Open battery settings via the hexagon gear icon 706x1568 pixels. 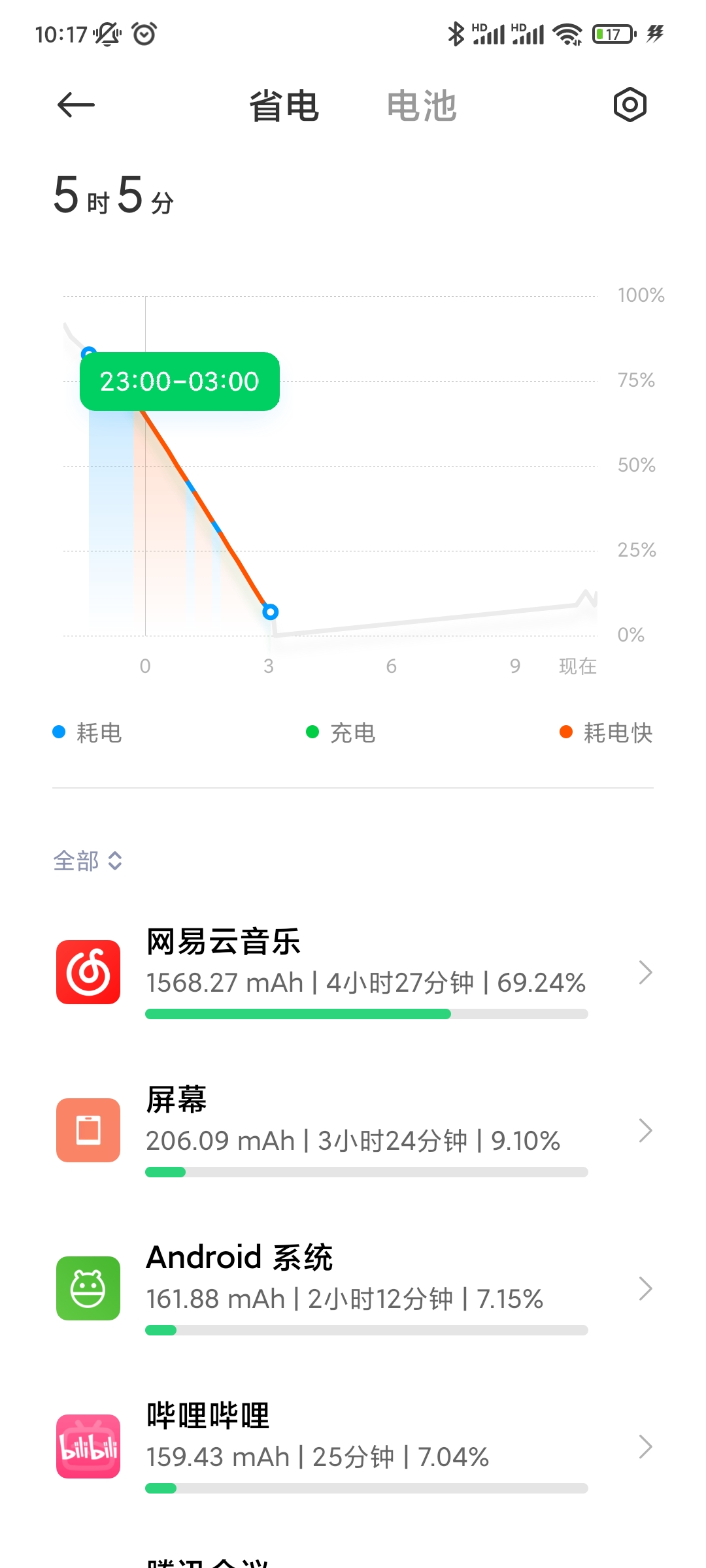tap(630, 105)
